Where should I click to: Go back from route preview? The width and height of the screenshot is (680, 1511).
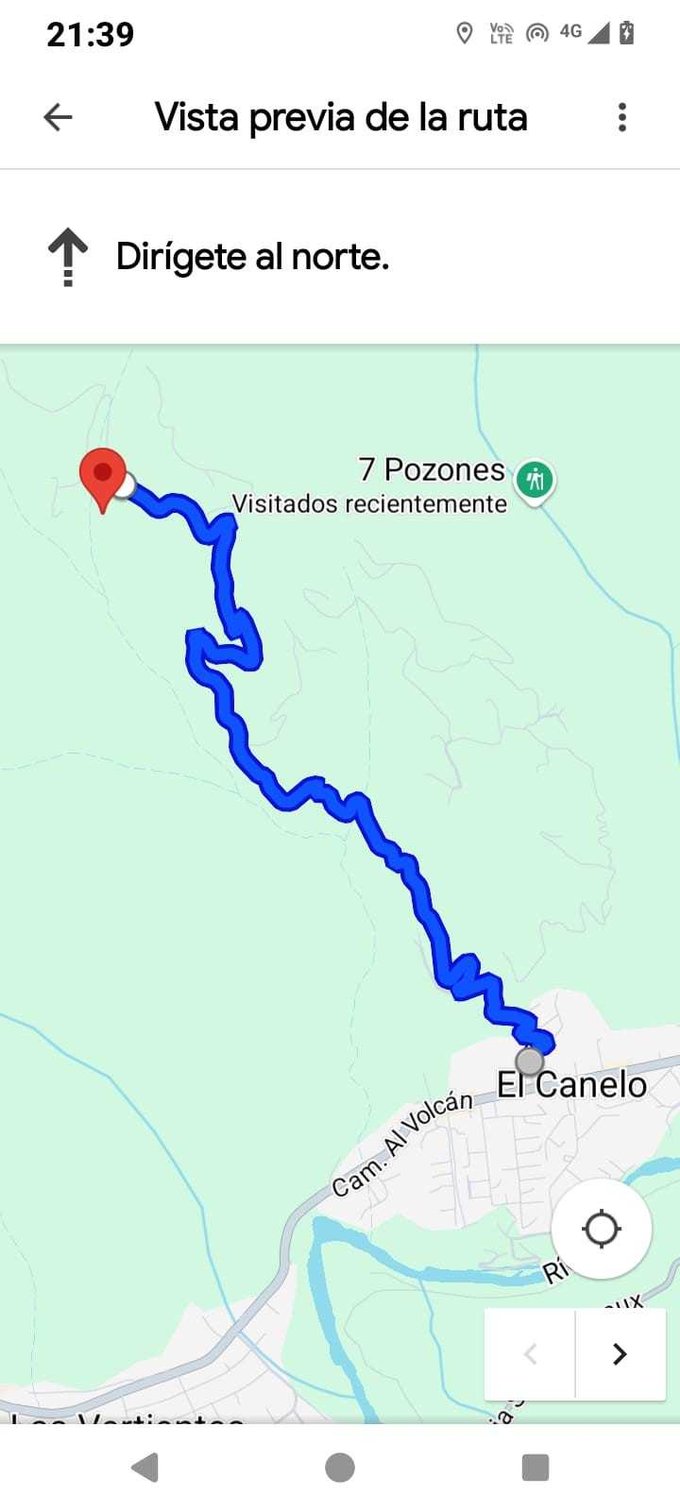(58, 118)
